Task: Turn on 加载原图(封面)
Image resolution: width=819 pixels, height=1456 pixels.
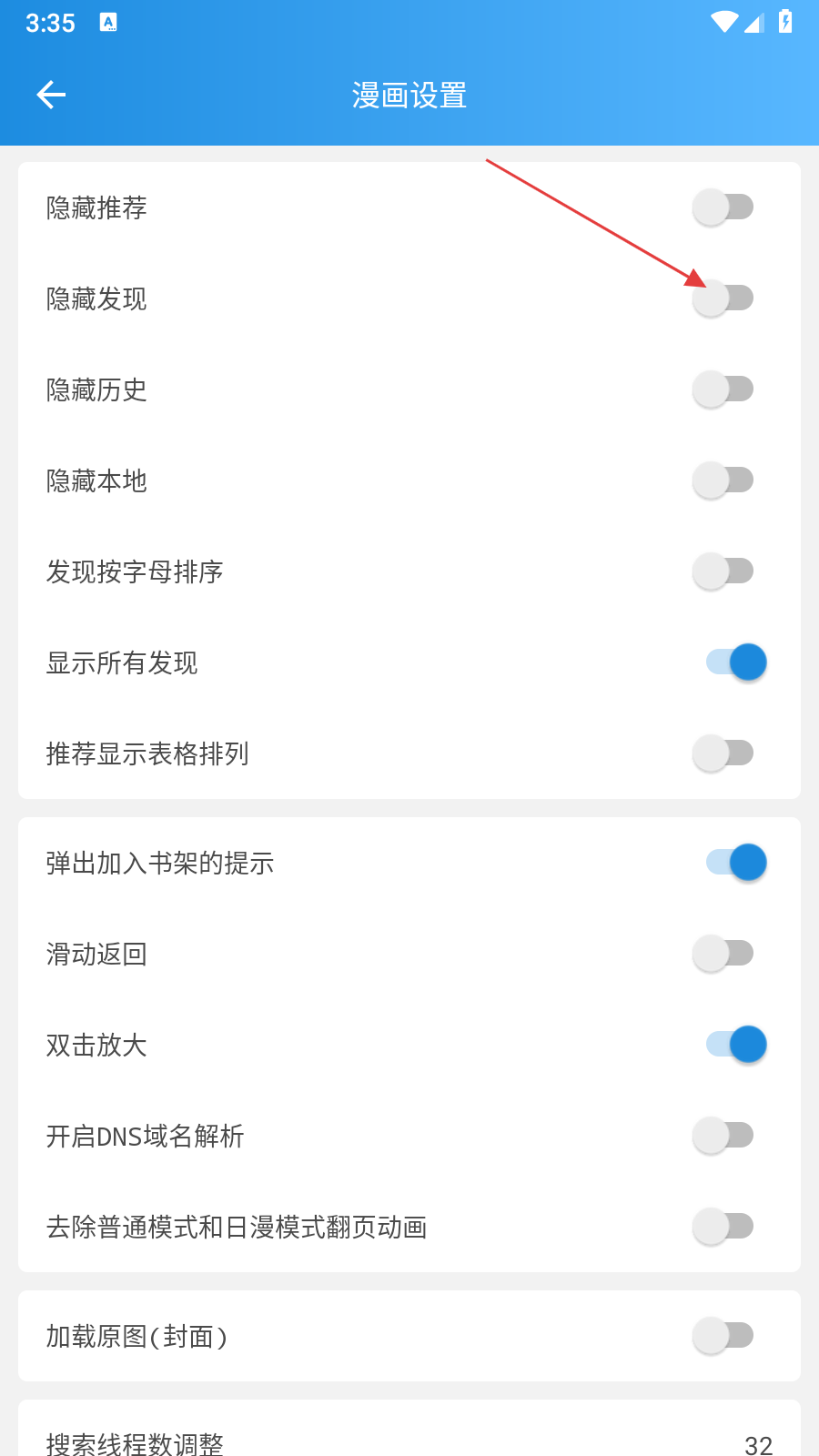Action: (723, 1336)
